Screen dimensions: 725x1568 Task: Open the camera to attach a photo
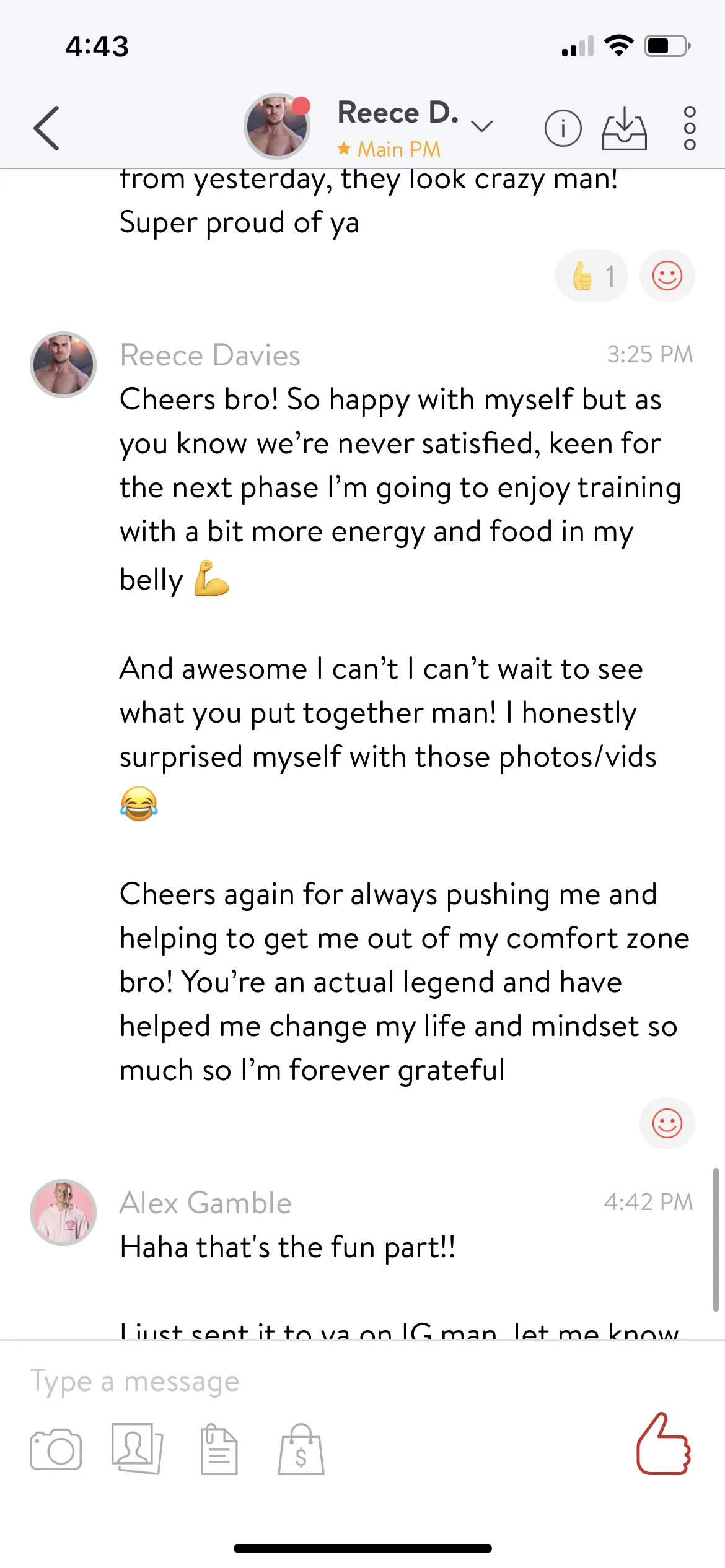coord(56,1449)
